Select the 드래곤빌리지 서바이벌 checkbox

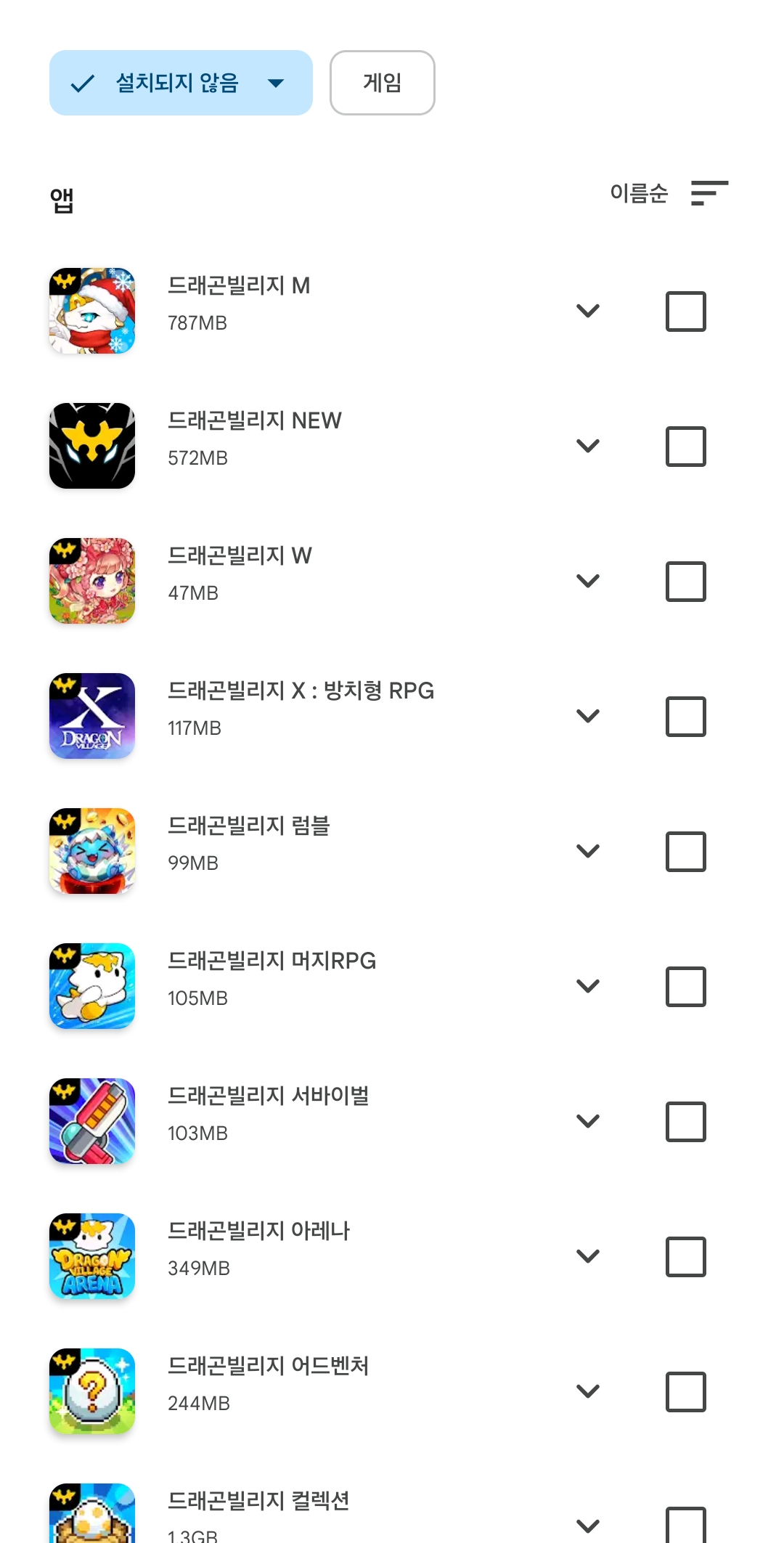coord(685,1122)
